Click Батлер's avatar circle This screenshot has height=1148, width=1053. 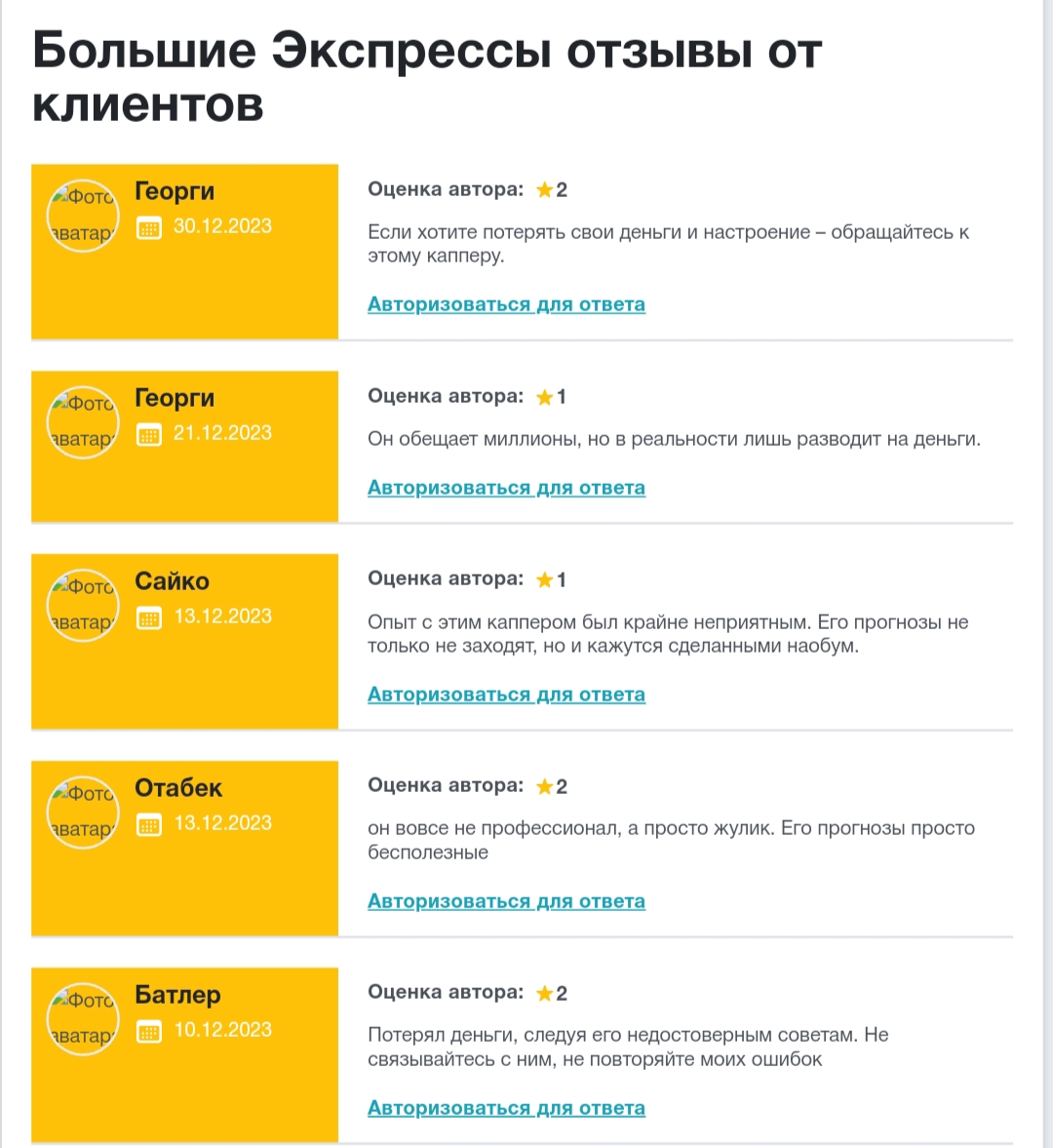click(83, 1018)
